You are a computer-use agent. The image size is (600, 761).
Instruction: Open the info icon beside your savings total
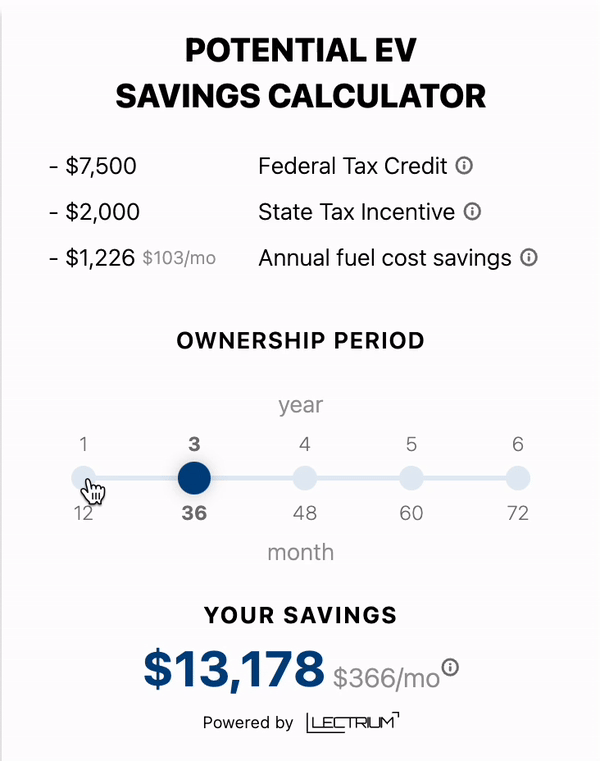click(x=451, y=667)
